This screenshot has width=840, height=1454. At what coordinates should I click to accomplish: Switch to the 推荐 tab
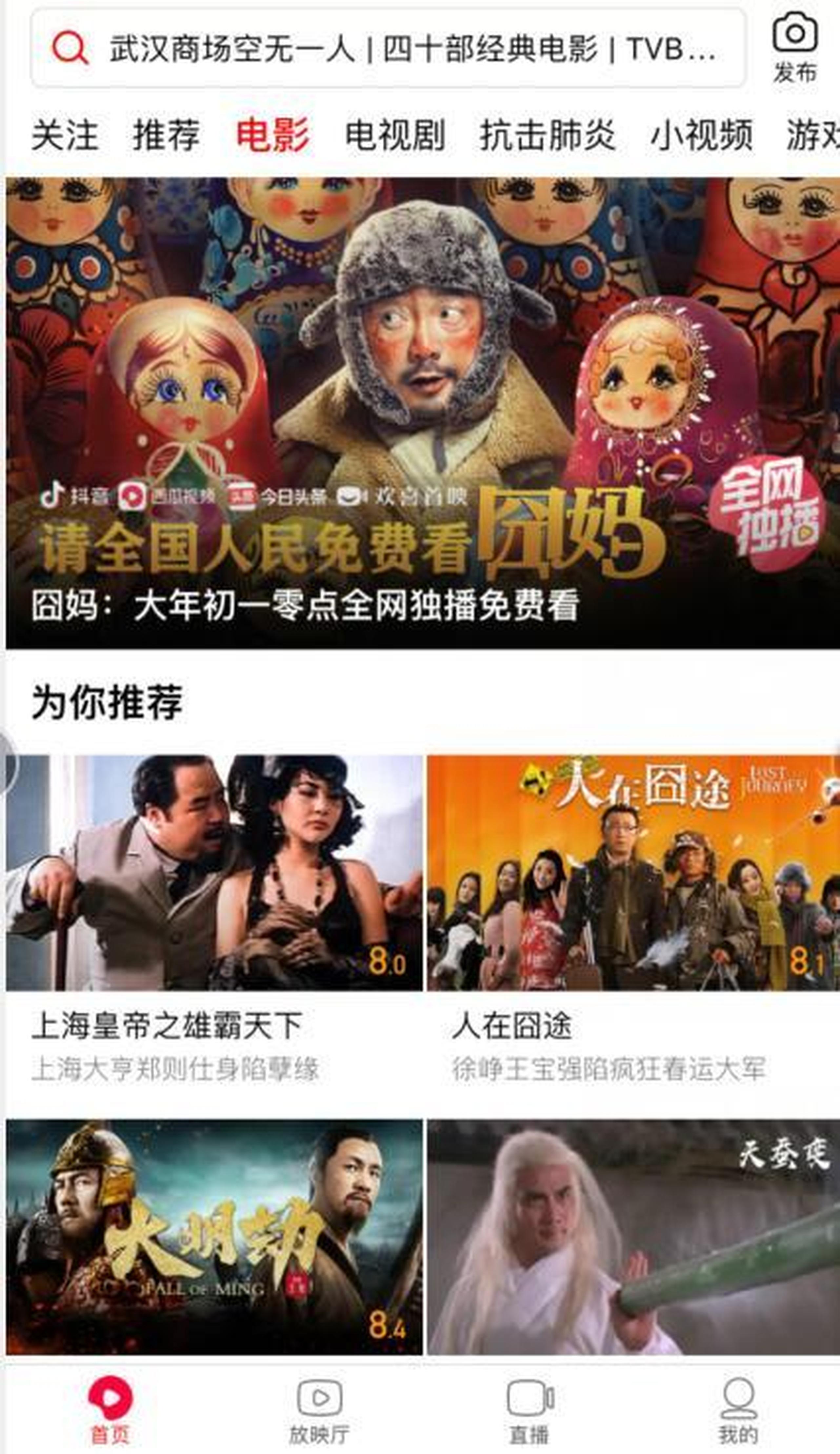(x=167, y=135)
